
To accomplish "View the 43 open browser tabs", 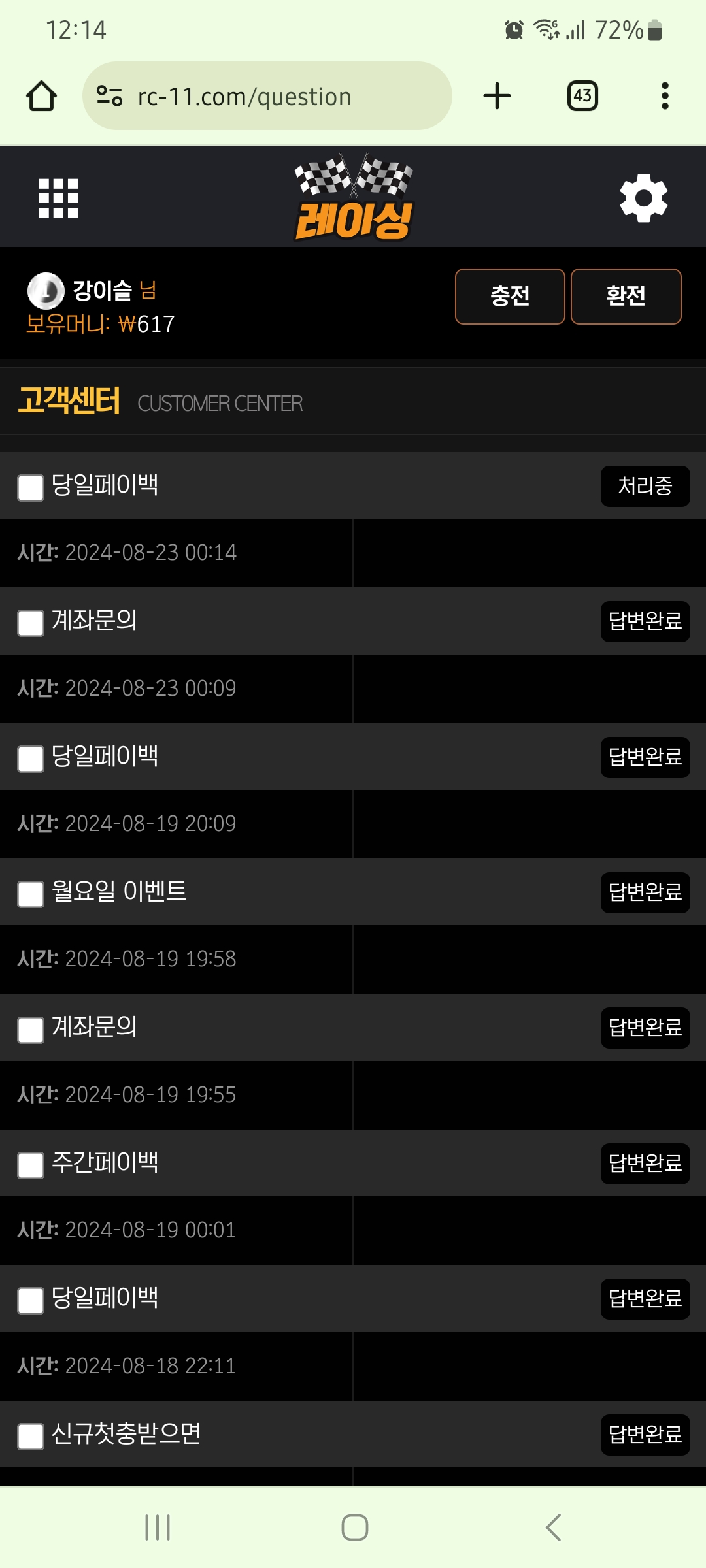I will pyautogui.click(x=582, y=96).
